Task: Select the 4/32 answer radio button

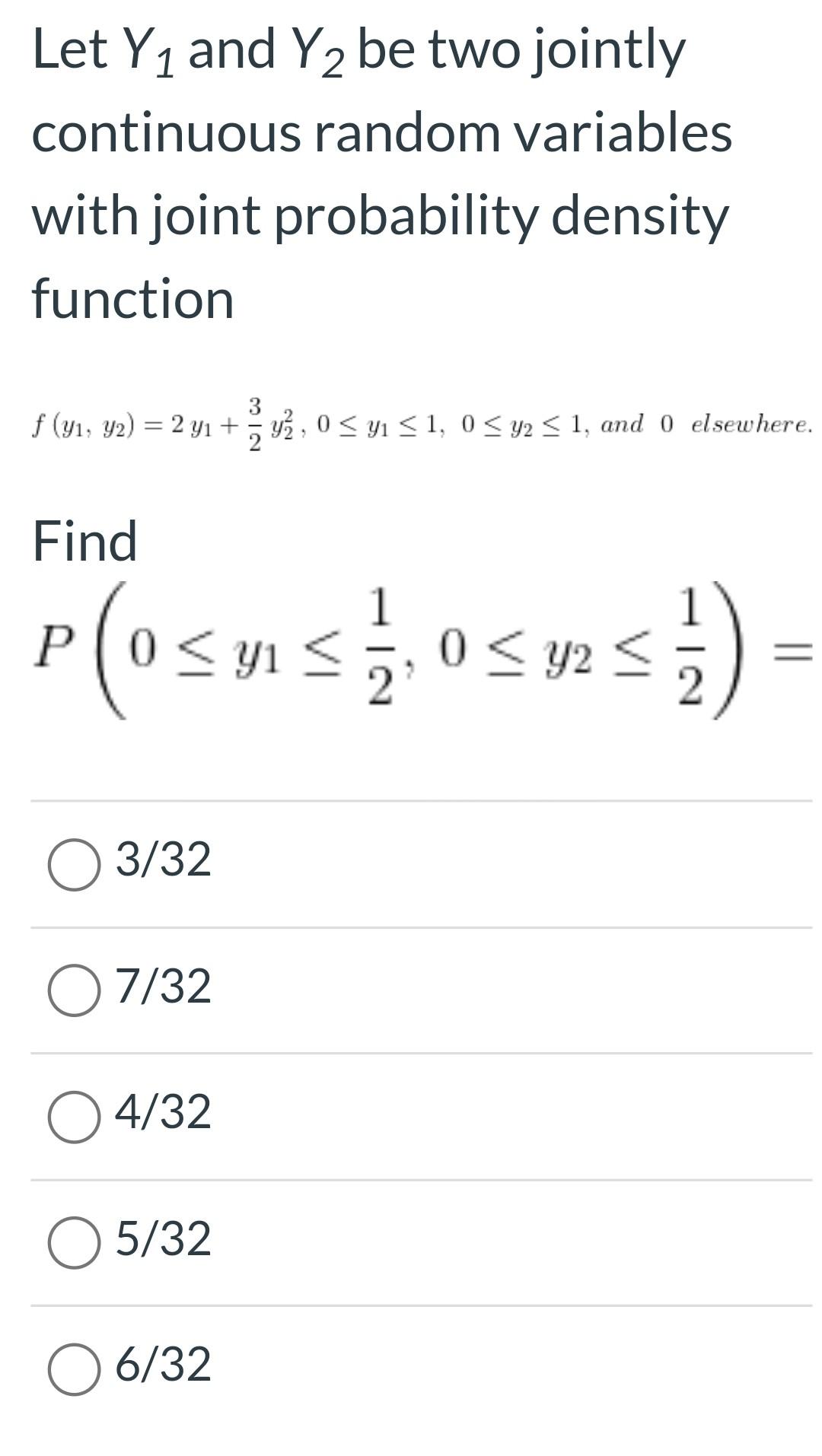Action: pos(72,1115)
